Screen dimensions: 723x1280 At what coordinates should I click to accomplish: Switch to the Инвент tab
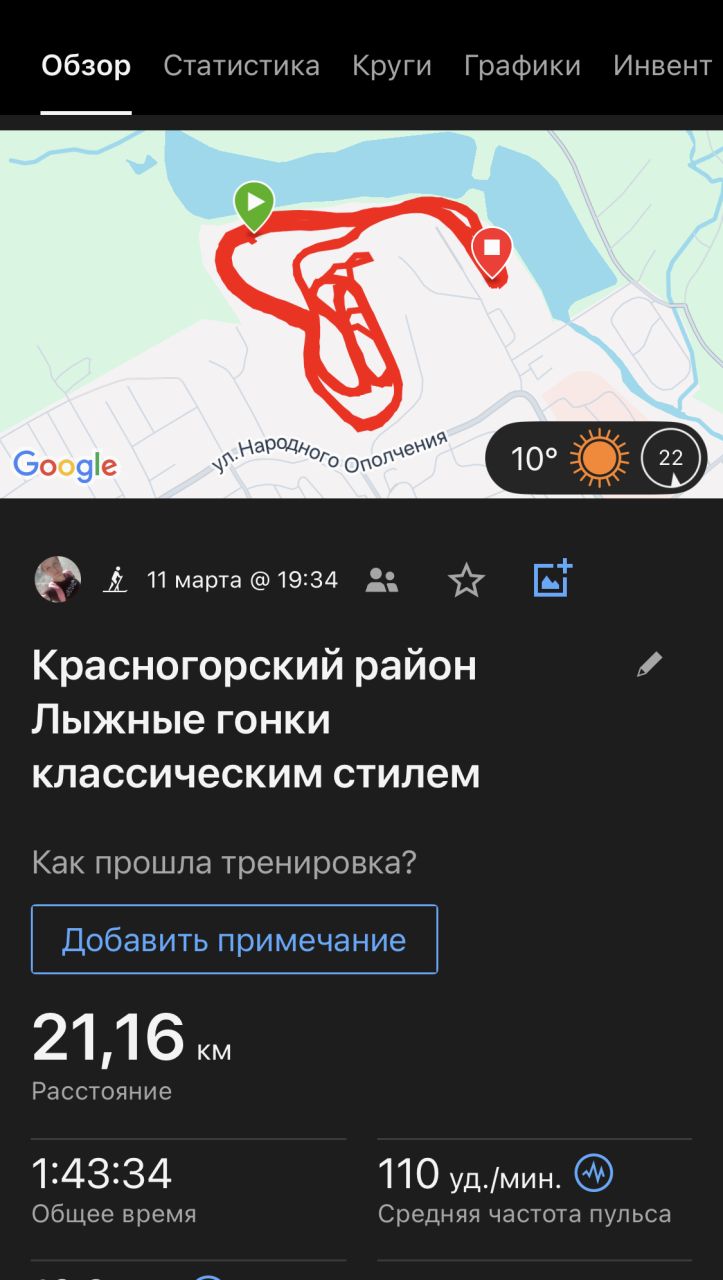pos(662,66)
